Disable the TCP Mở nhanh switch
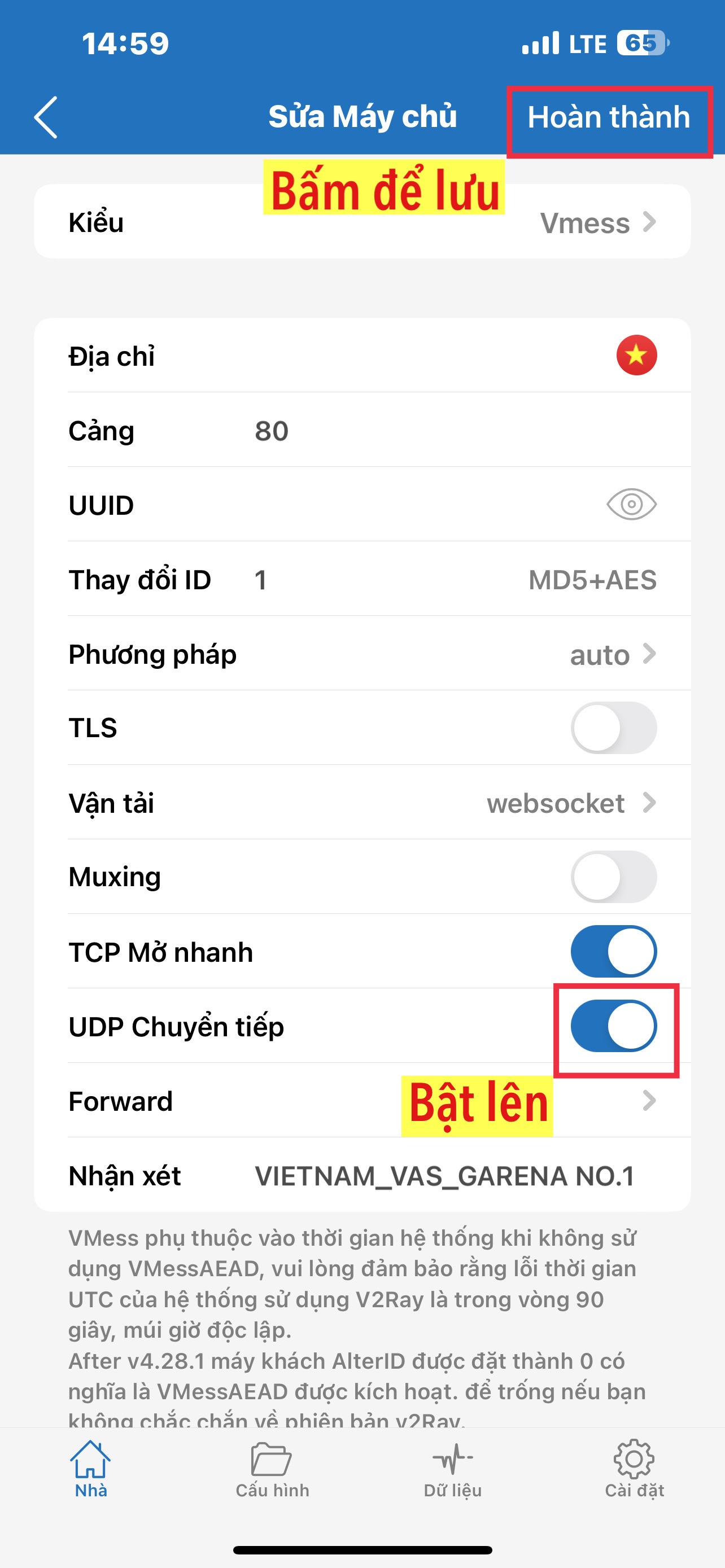The height and width of the screenshot is (1568, 725). (x=613, y=952)
